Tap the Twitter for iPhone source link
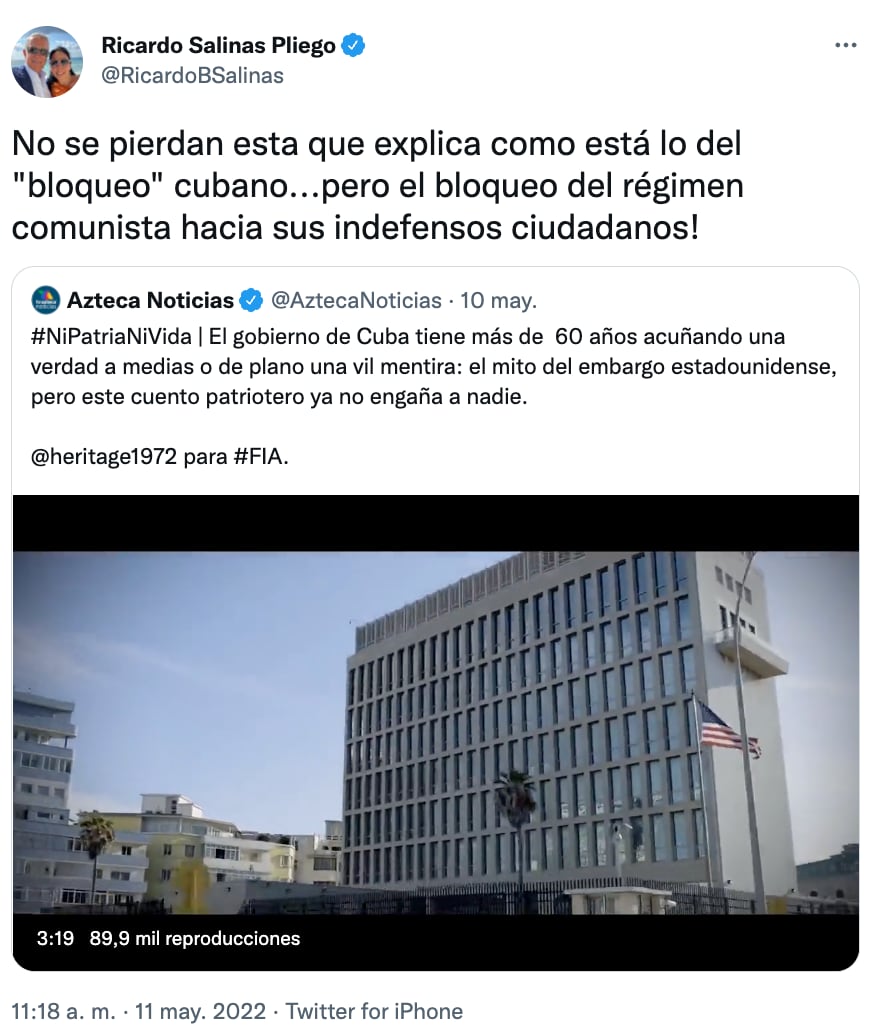This screenshot has height=1028, width=880. [x=374, y=1011]
